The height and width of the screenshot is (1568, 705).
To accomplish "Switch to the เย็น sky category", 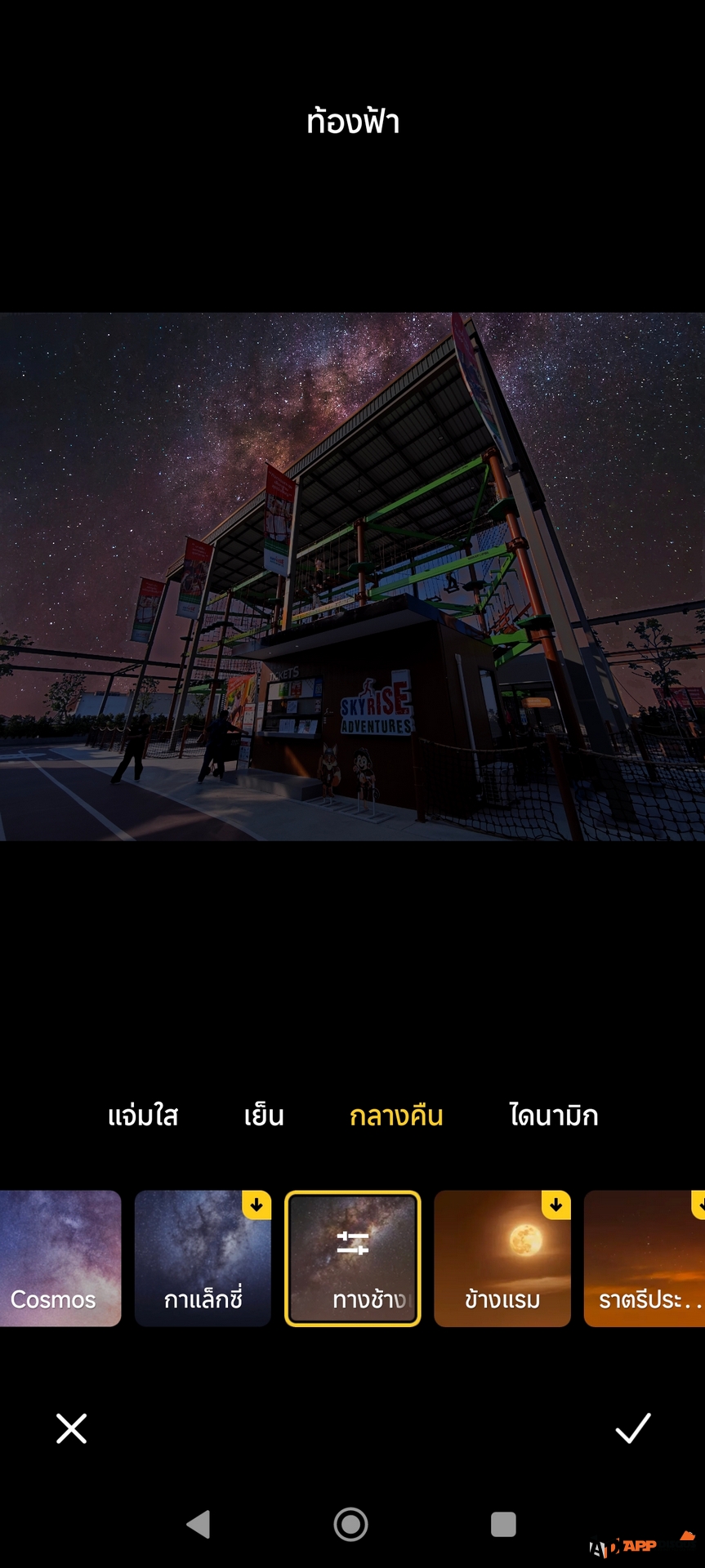I will tap(263, 1116).
